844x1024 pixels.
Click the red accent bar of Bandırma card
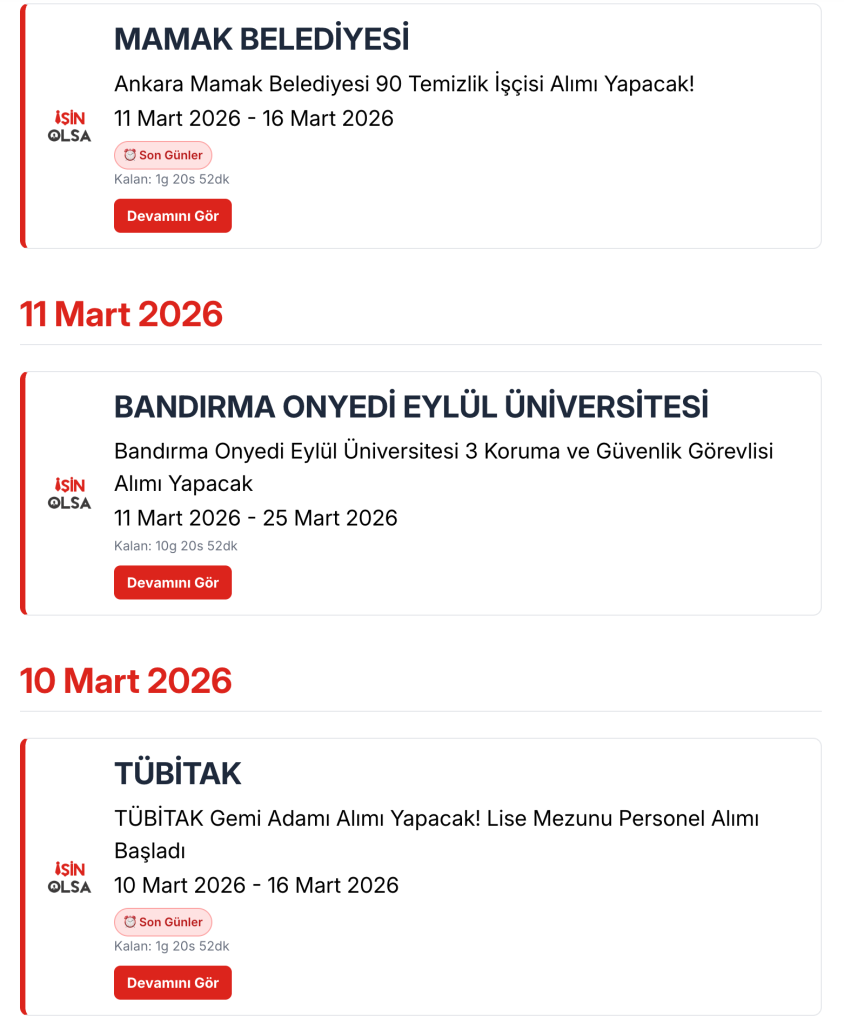tap(24, 490)
